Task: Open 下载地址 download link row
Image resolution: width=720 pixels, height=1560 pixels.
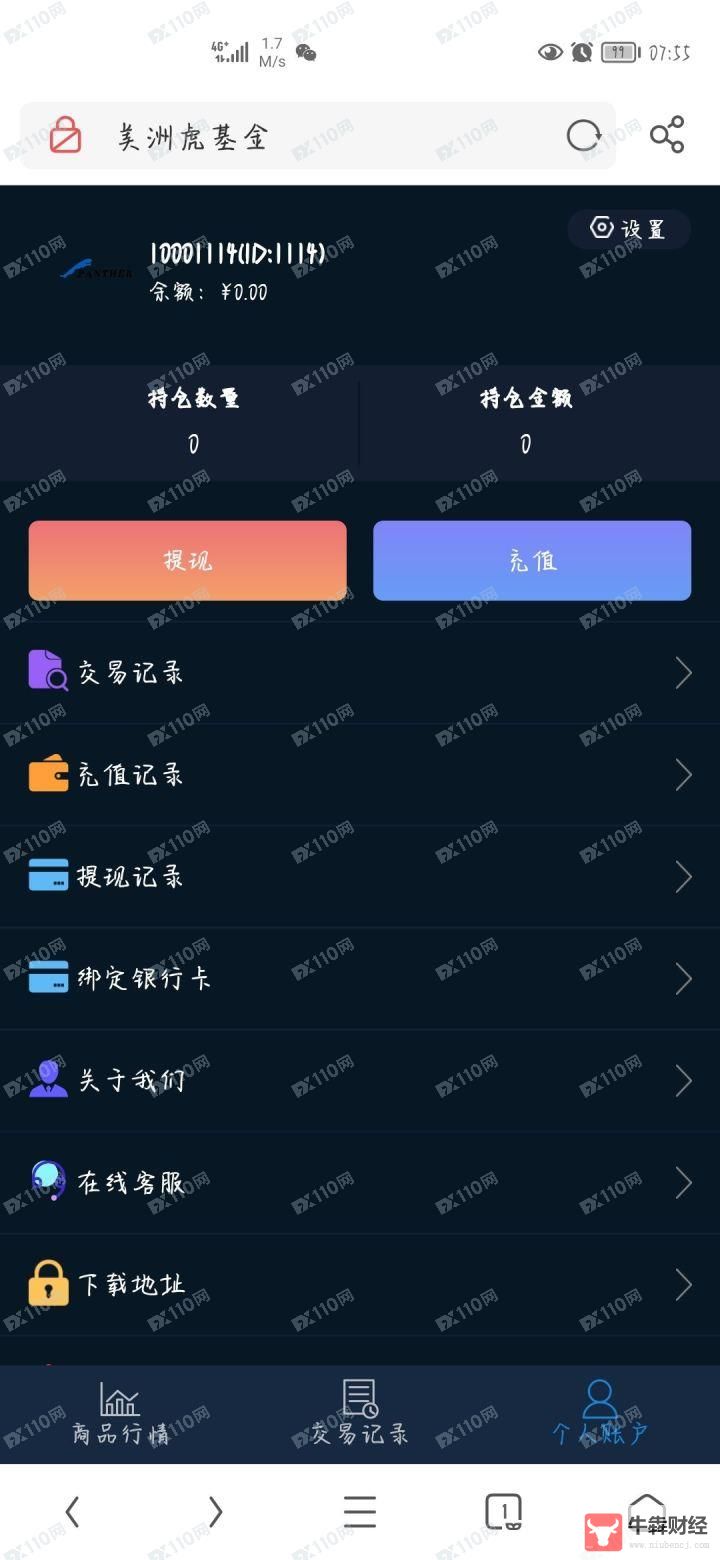Action: coord(360,1285)
